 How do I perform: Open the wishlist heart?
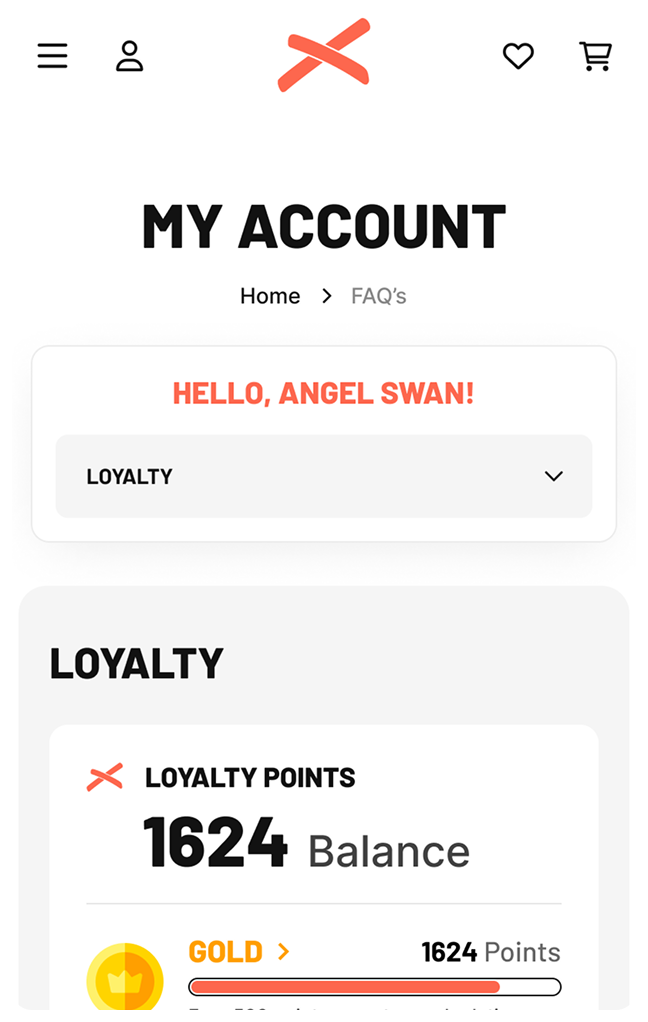click(518, 56)
